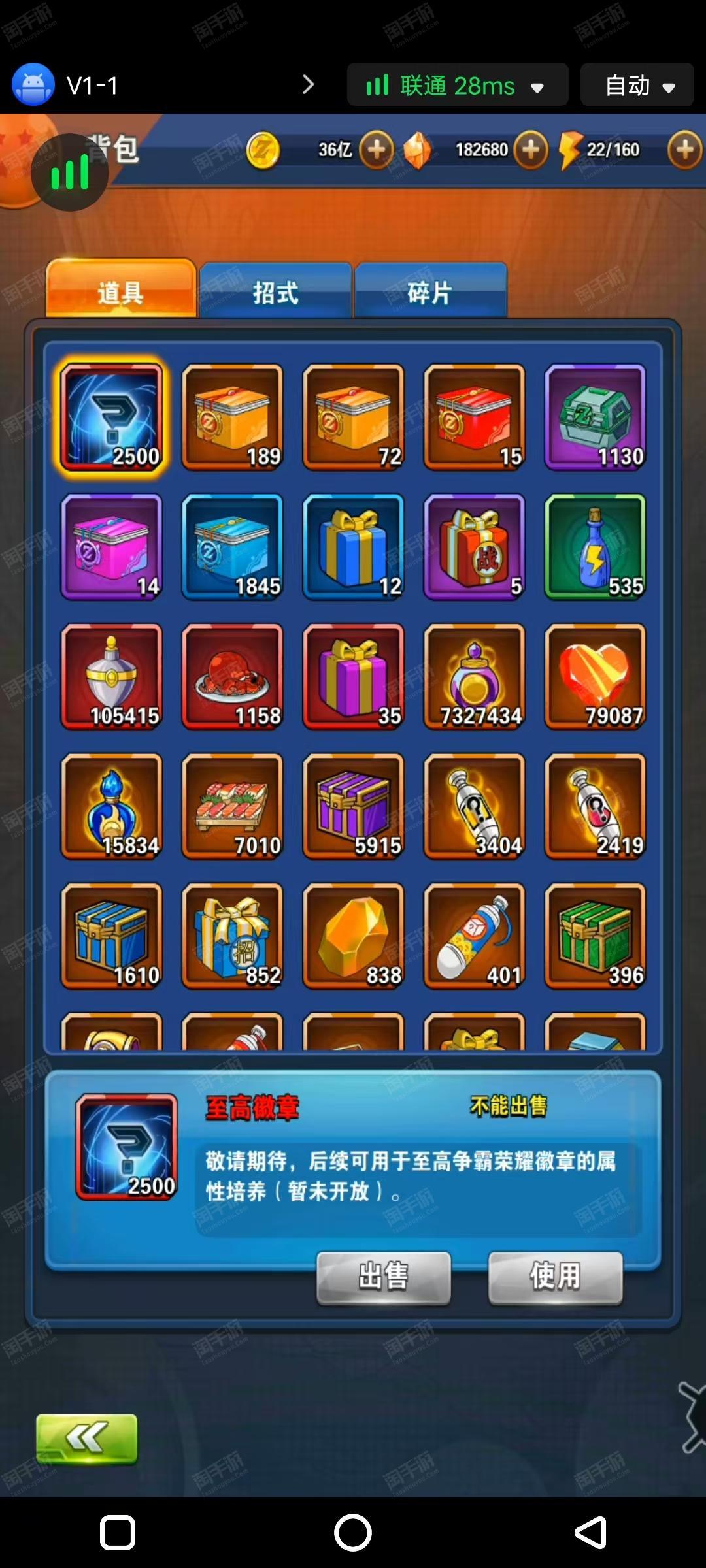This screenshot has height=1568, width=706.
Task: Select the lightning bottle item with 535
Action: coord(595,547)
